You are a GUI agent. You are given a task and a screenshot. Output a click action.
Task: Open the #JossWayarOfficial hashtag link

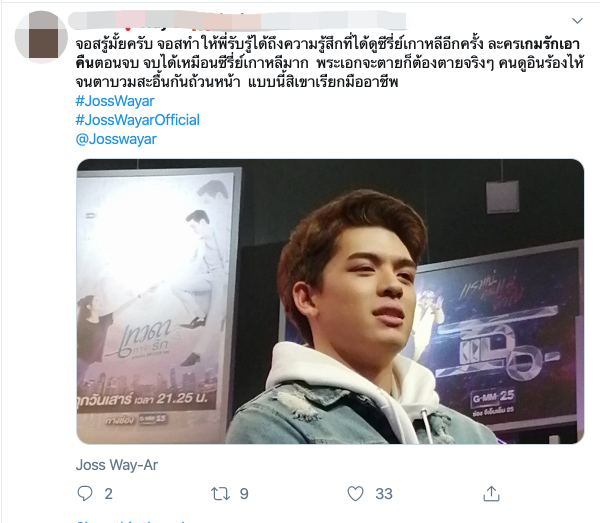coord(138,120)
